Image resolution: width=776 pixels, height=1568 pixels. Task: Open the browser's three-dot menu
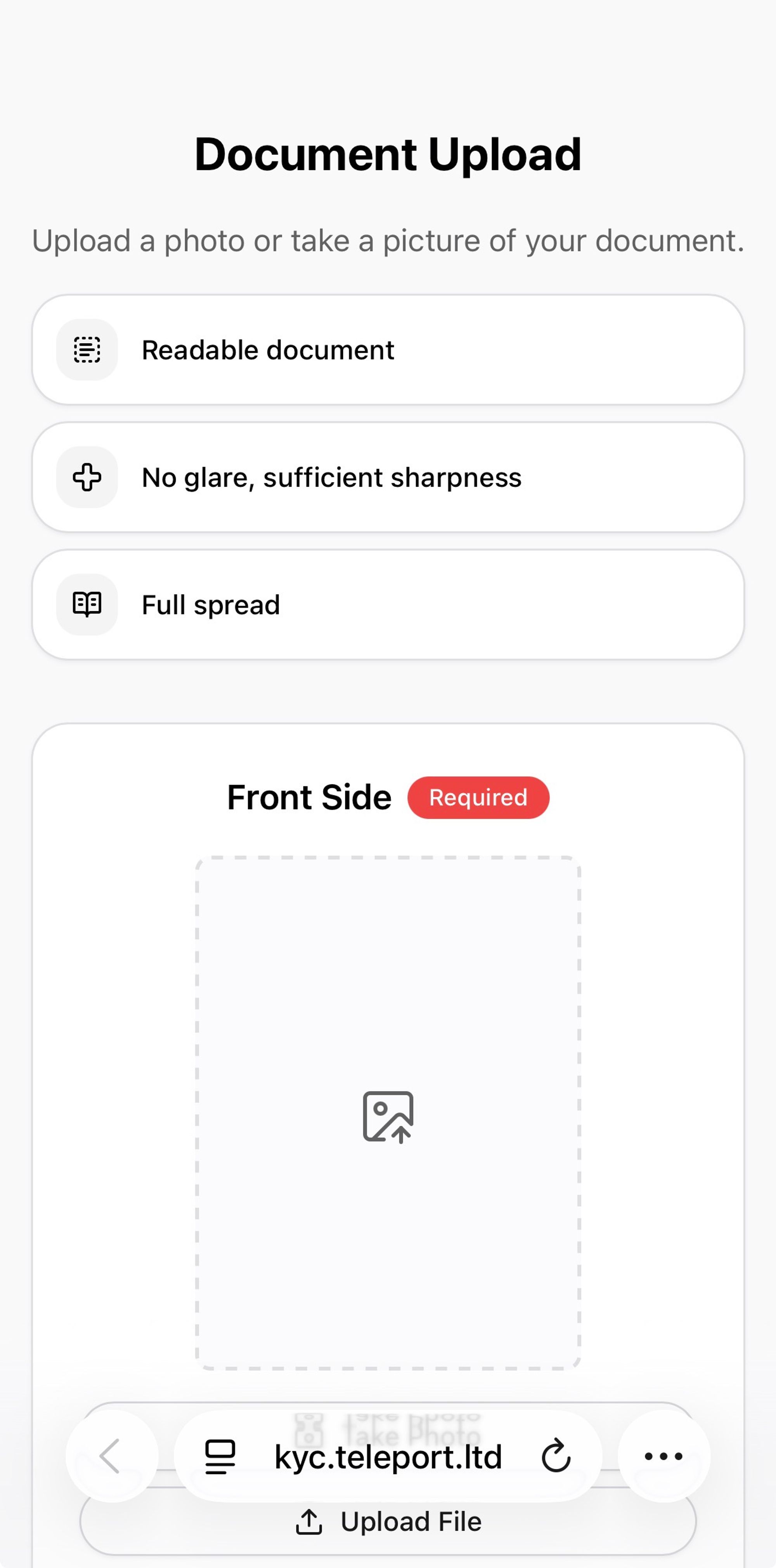point(663,1457)
